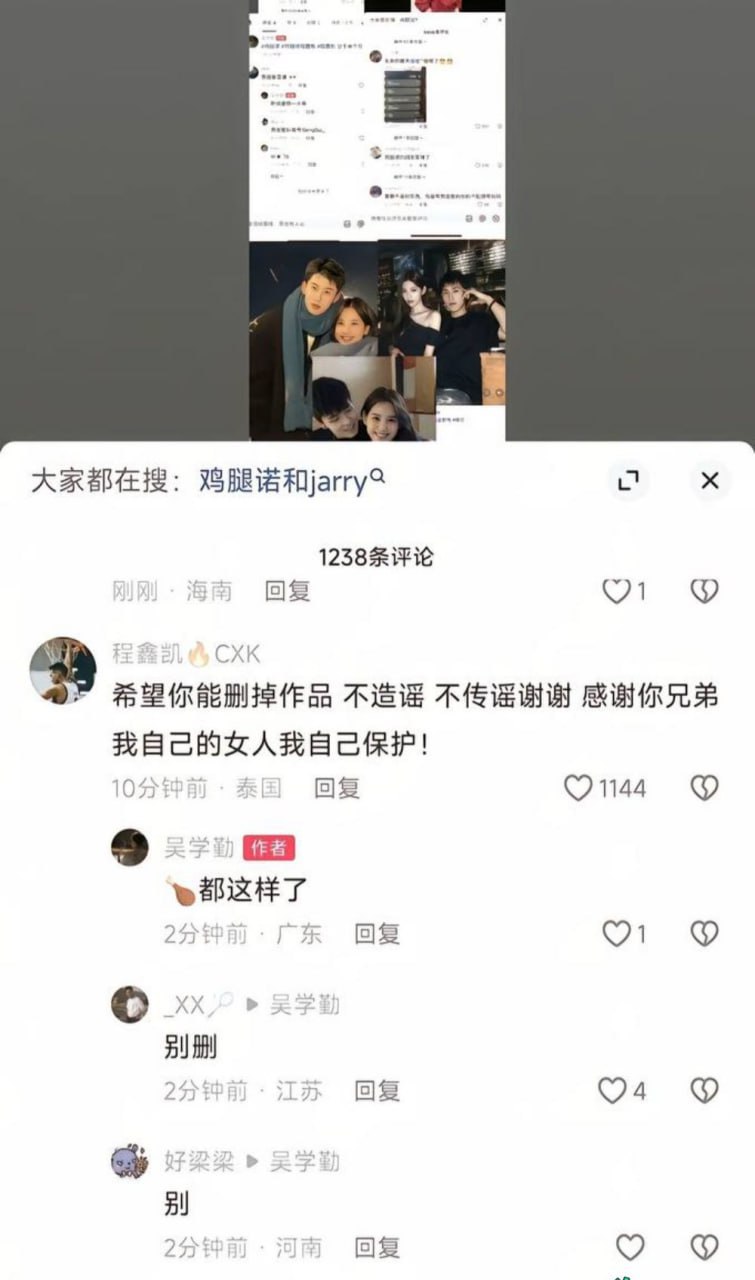Open 好梁梁's profile avatar

click(x=130, y=1161)
